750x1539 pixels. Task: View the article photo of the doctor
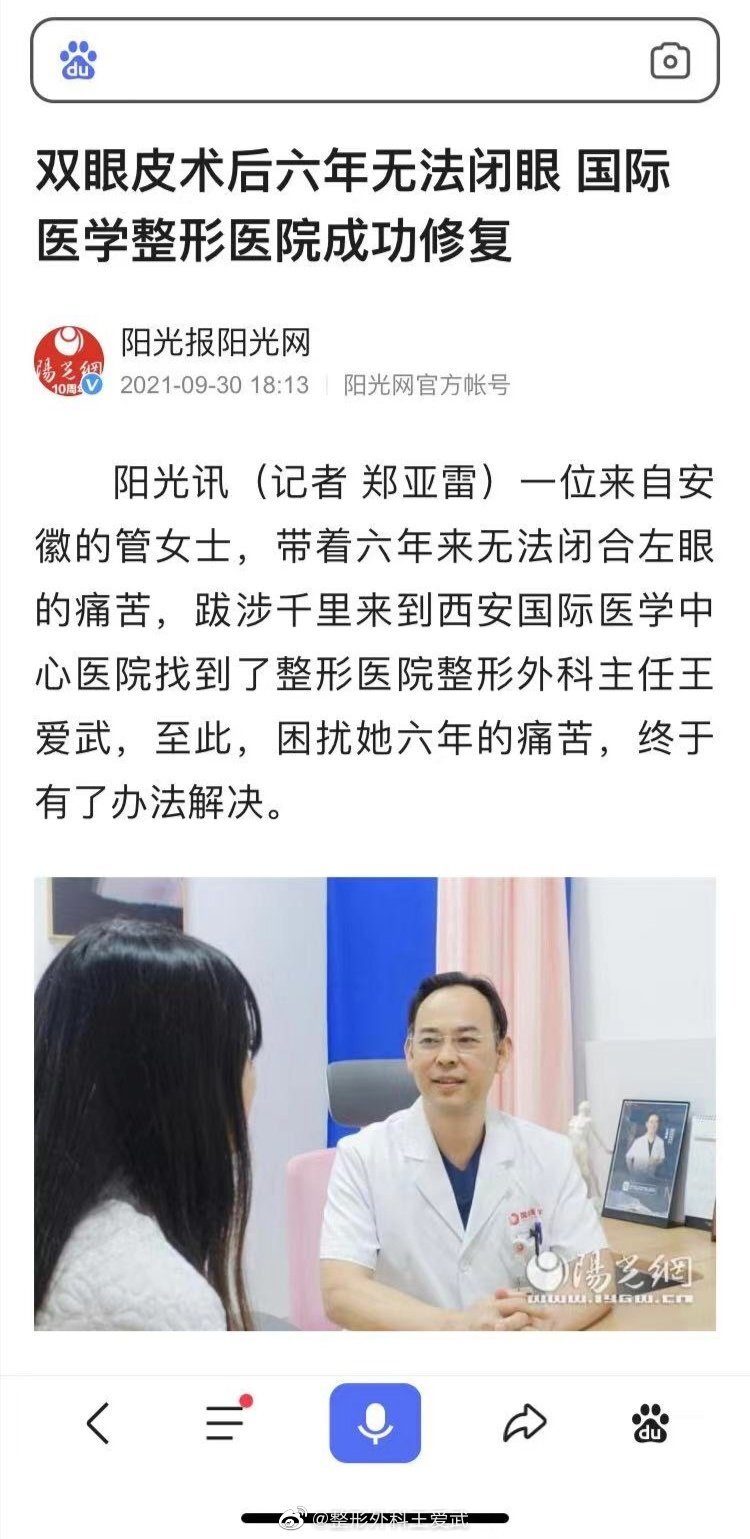[375, 1103]
